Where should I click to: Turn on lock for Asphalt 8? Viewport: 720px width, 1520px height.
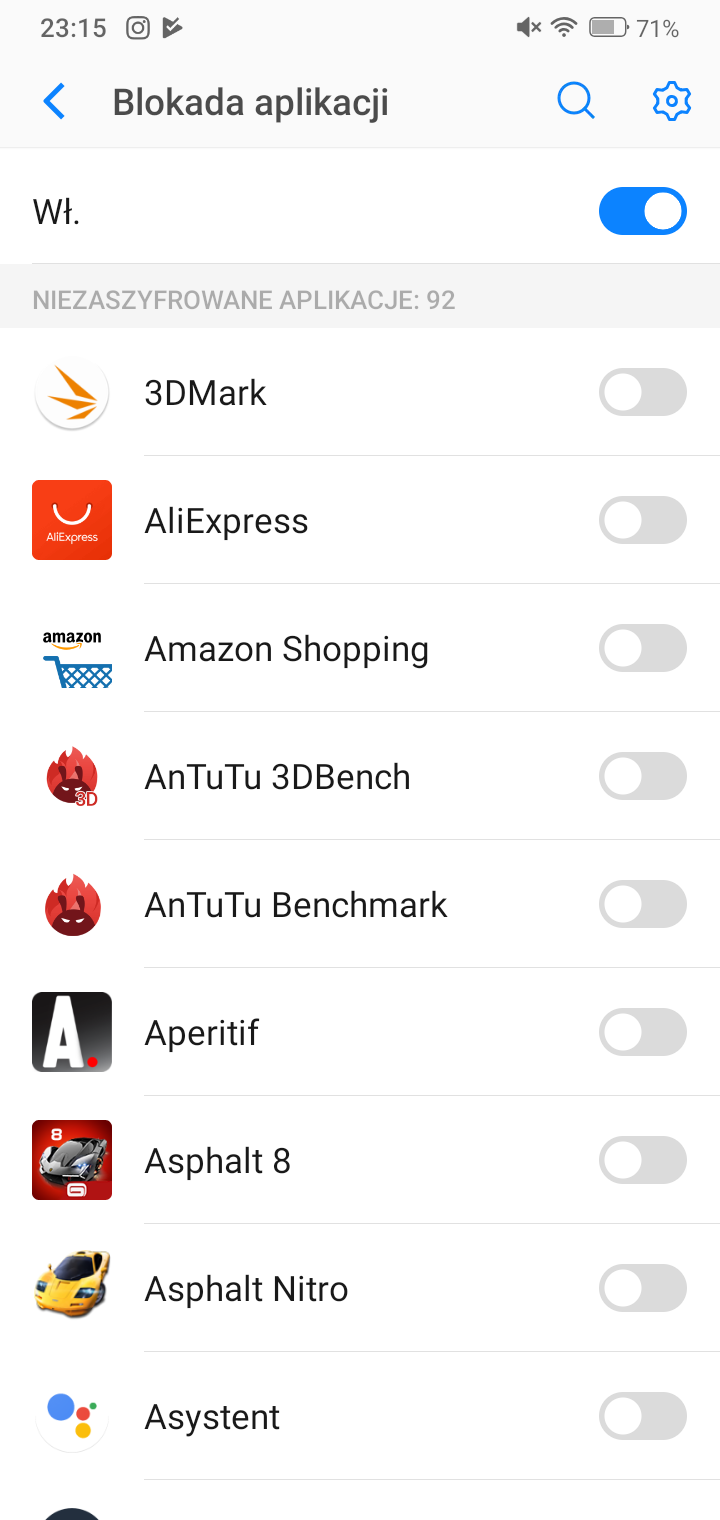point(642,1160)
